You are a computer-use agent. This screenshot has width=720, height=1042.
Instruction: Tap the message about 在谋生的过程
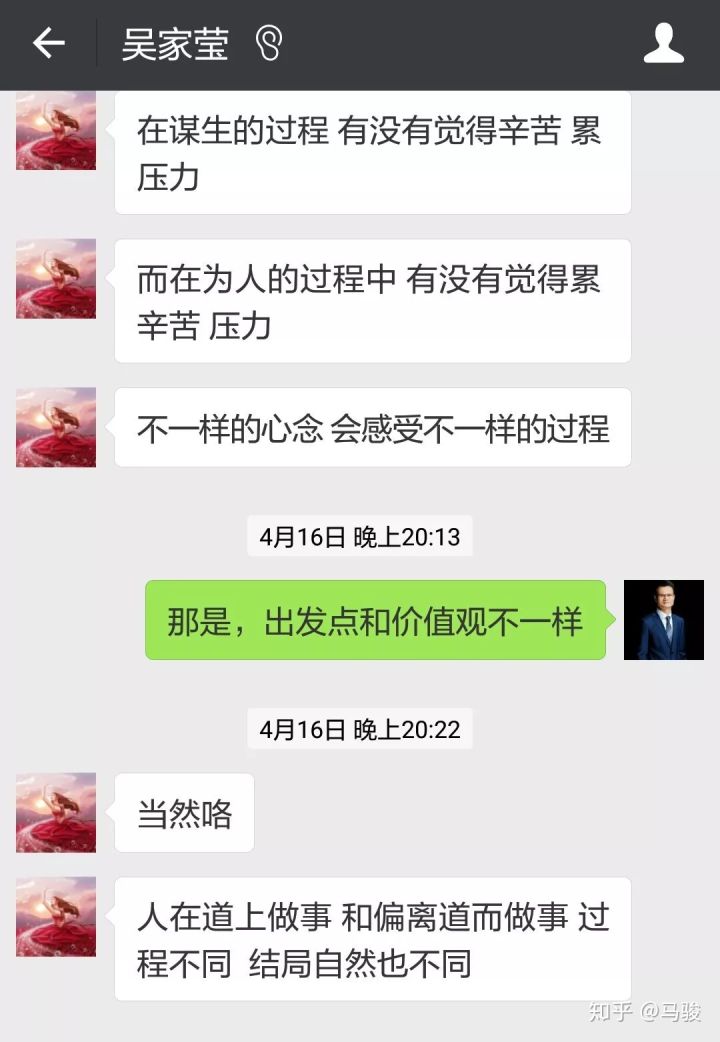click(x=374, y=155)
